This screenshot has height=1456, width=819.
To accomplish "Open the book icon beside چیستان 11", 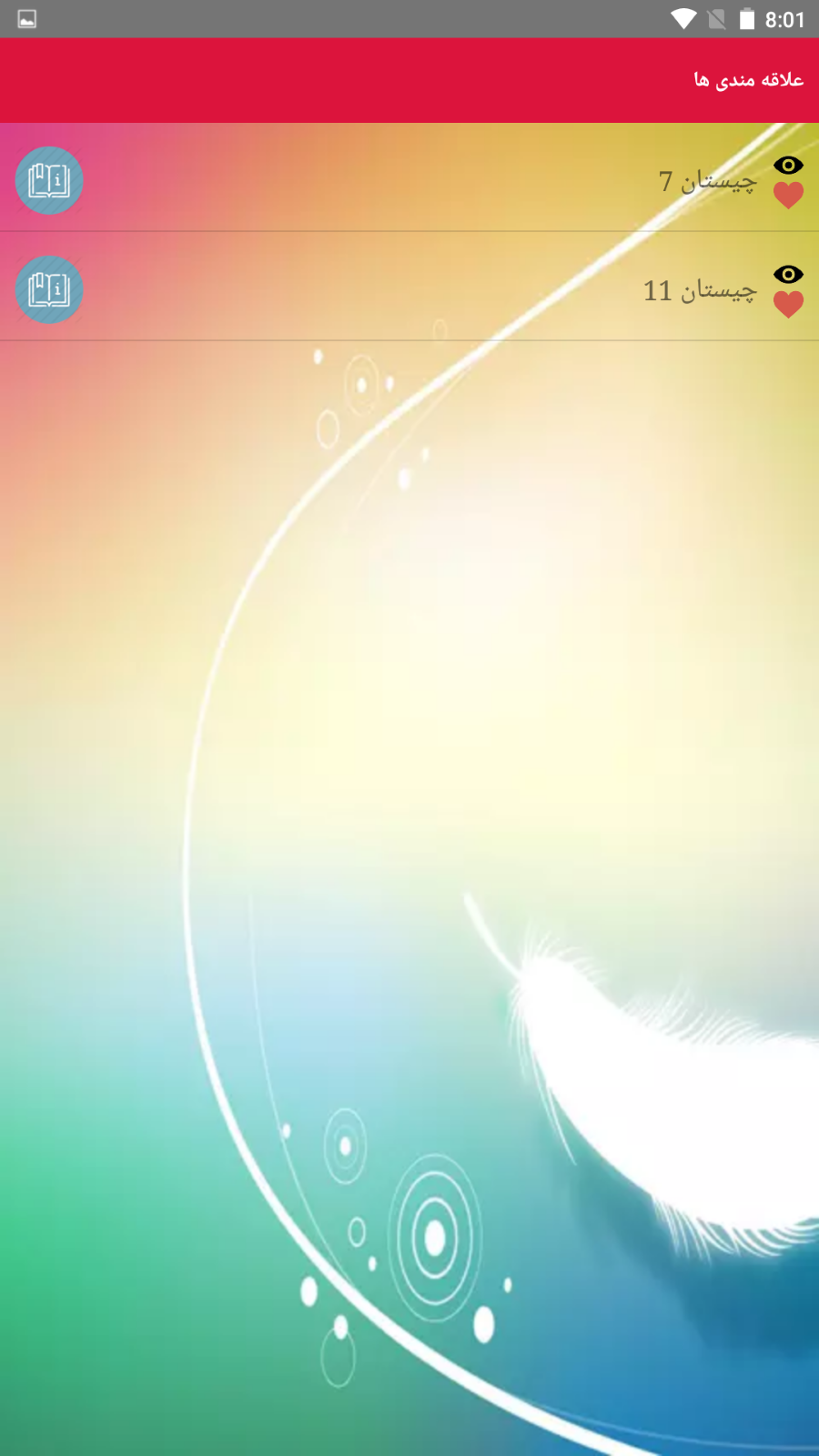I will [x=49, y=289].
